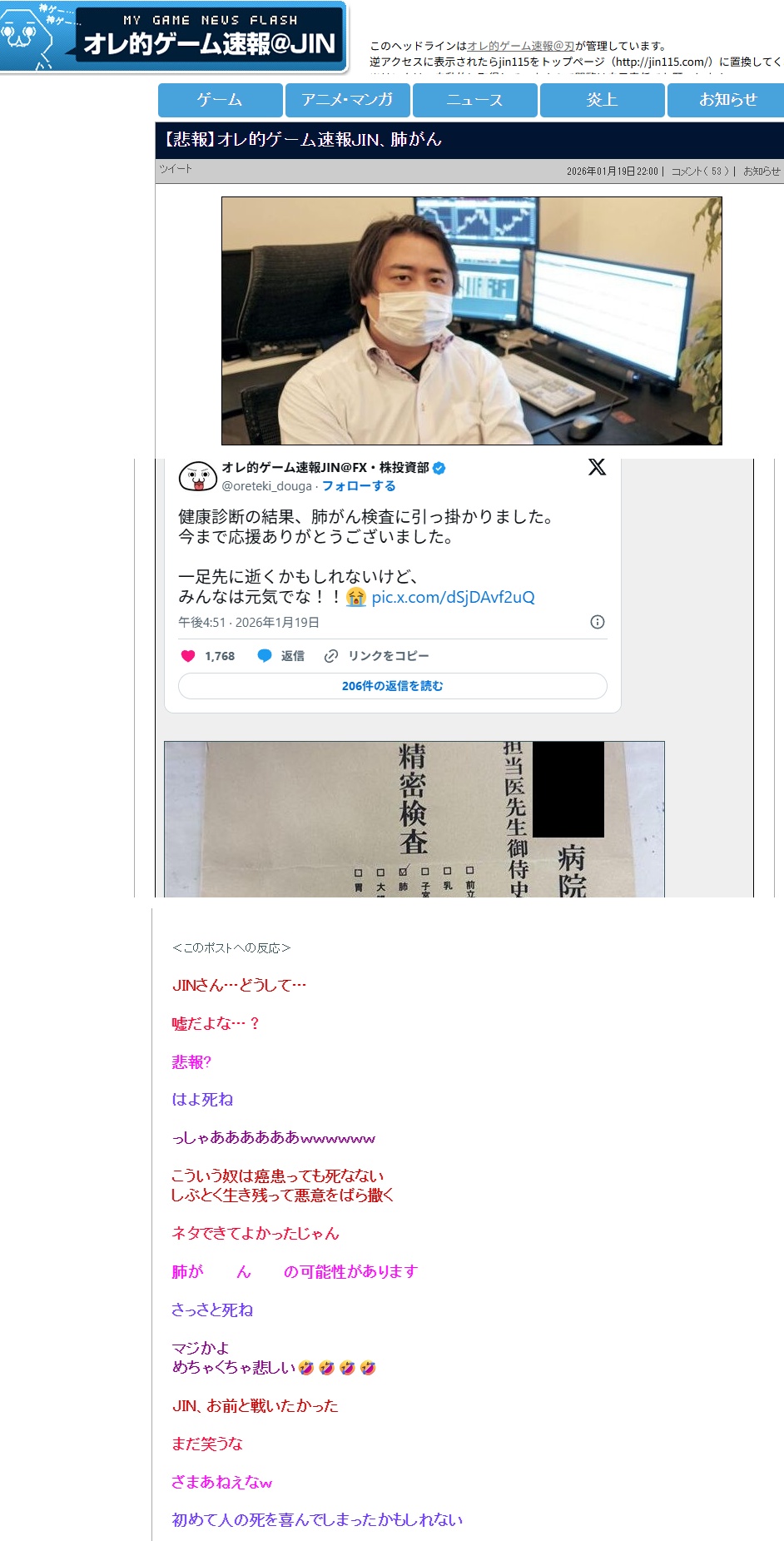
Task: Open the embedded post info icon
Action: point(597,622)
